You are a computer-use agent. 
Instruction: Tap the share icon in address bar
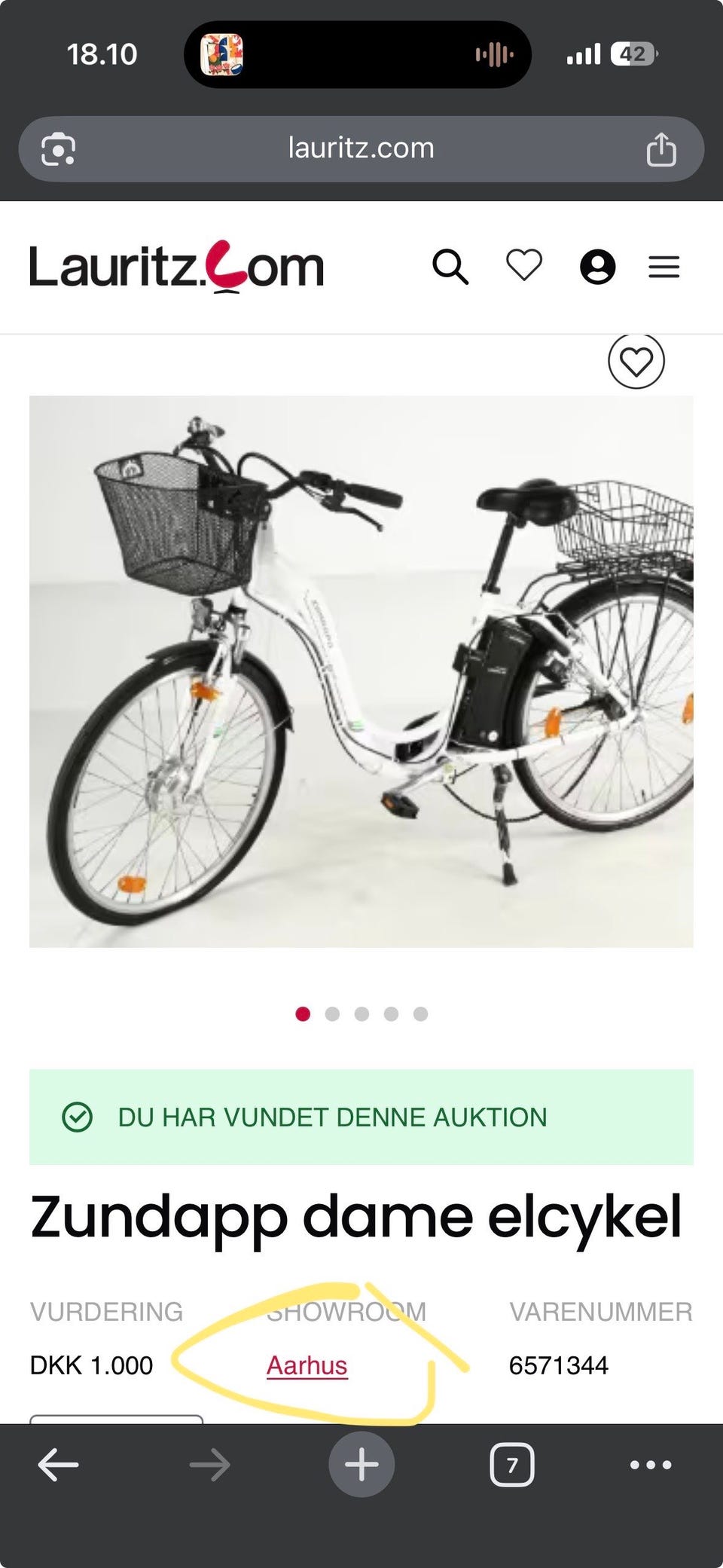[661, 148]
